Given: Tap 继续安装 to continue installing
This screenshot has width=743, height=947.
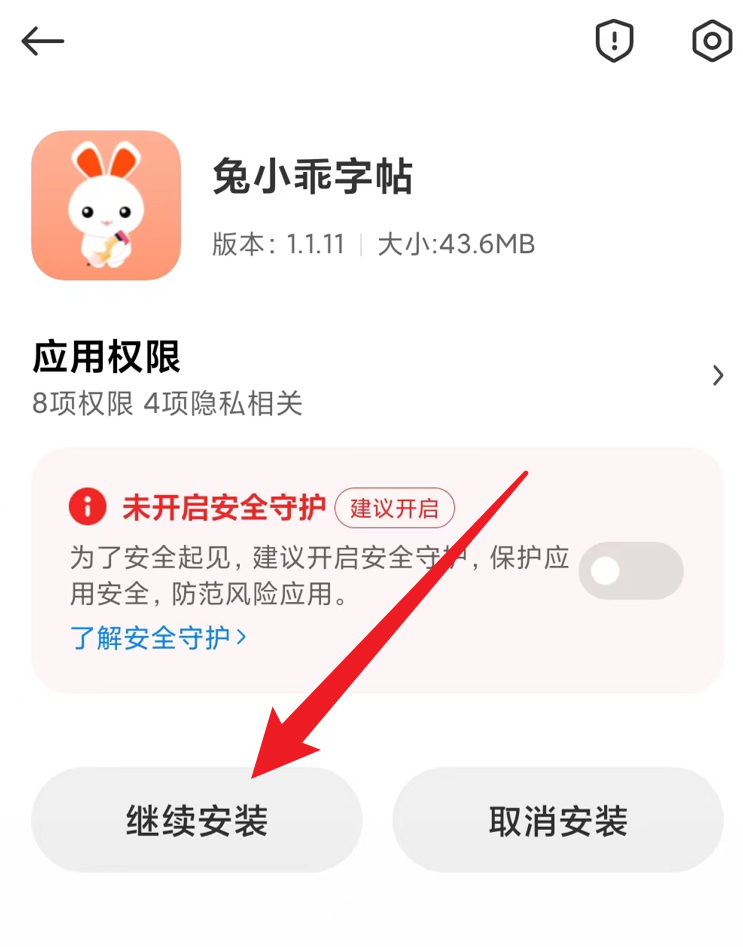Looking at the screenshot, I should tap(196, 820).
